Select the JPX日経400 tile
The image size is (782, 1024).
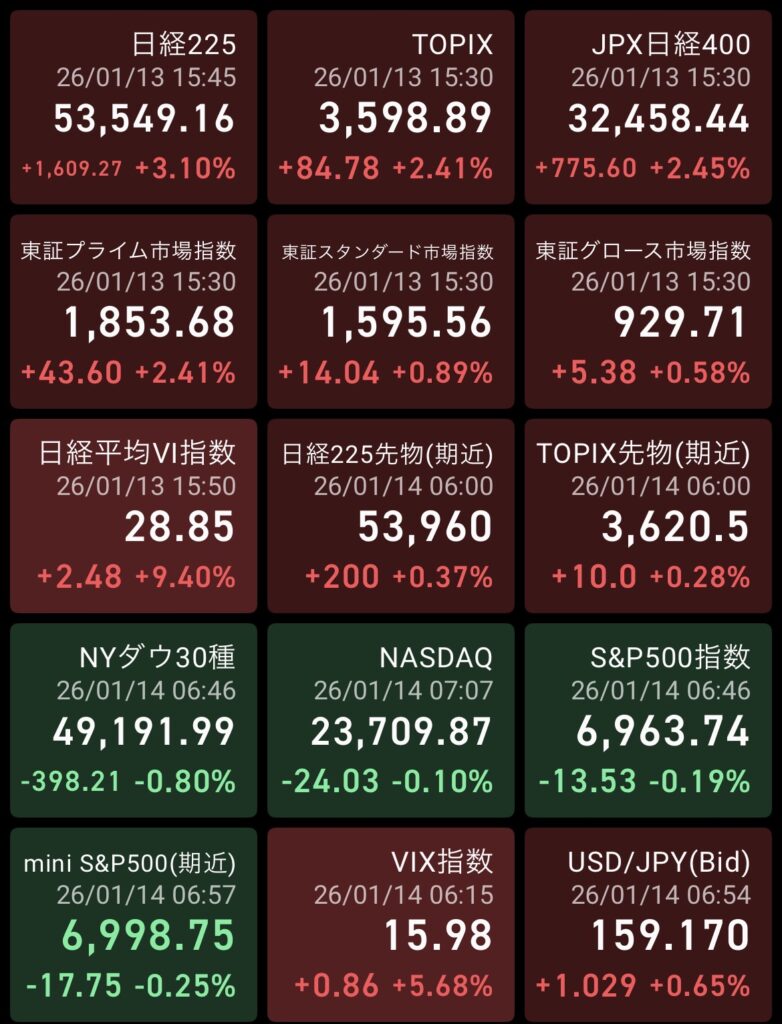pos(648,108)
